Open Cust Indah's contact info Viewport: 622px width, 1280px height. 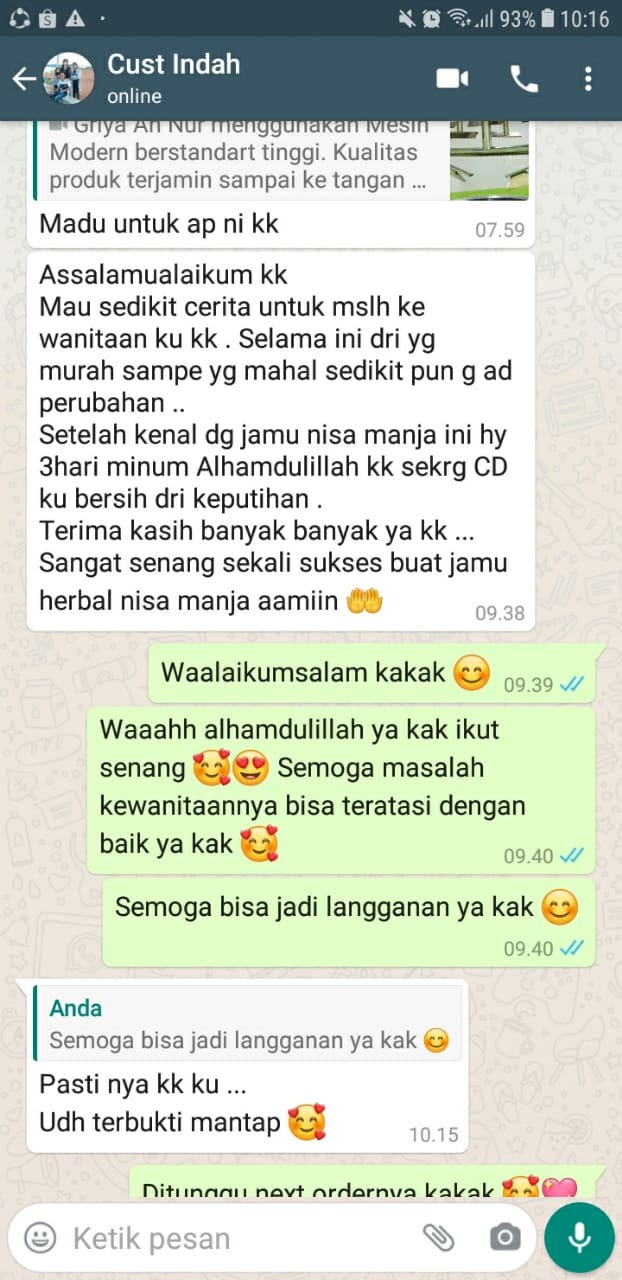click(x=174, y=78)
